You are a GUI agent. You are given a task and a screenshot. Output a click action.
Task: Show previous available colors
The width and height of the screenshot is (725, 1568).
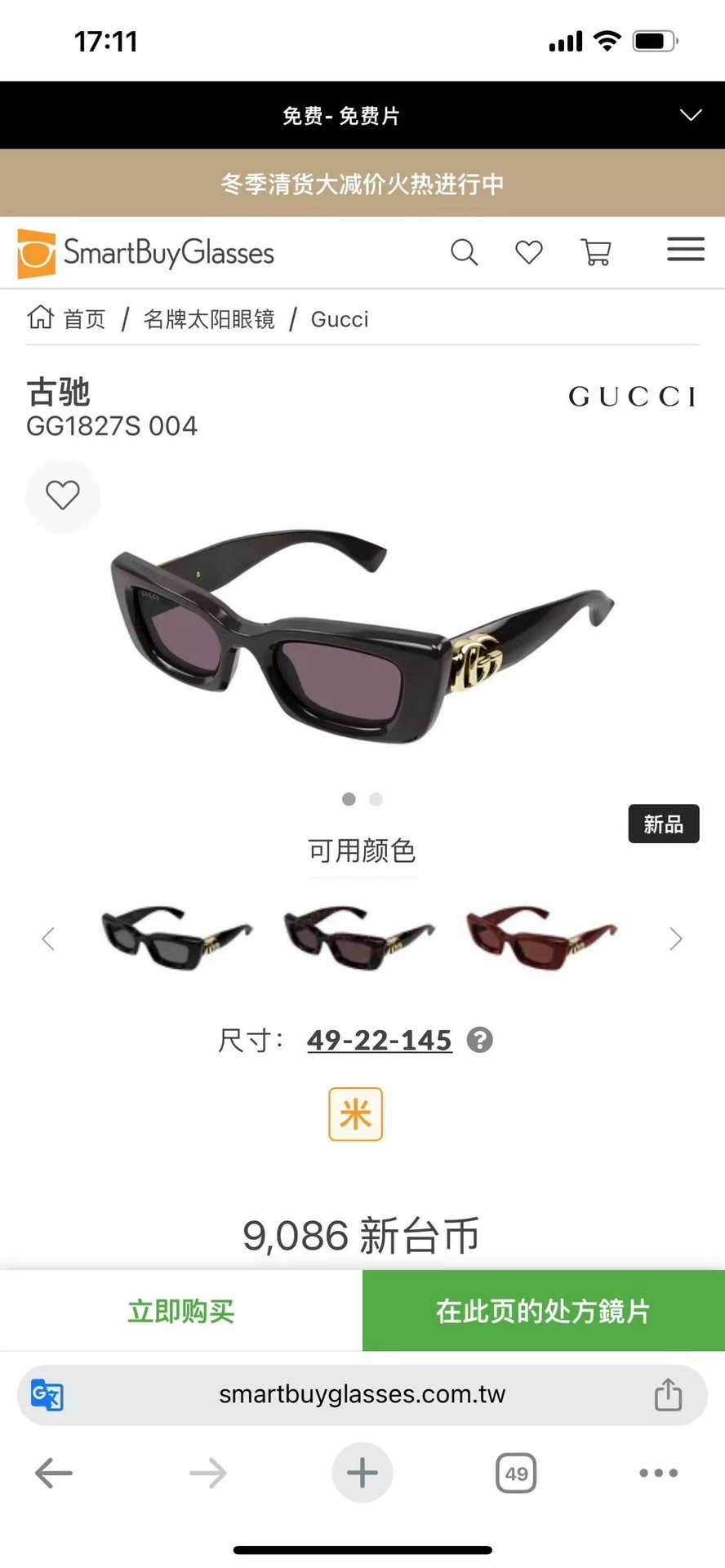click(x=48, y=939)
